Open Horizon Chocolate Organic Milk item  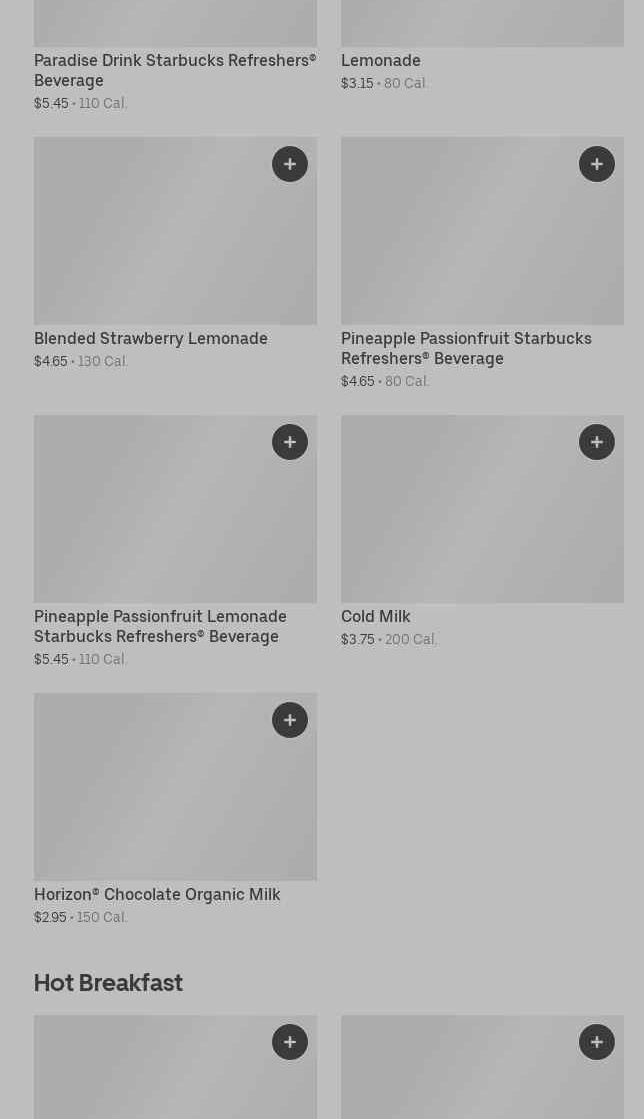click(x=157, y=895)
